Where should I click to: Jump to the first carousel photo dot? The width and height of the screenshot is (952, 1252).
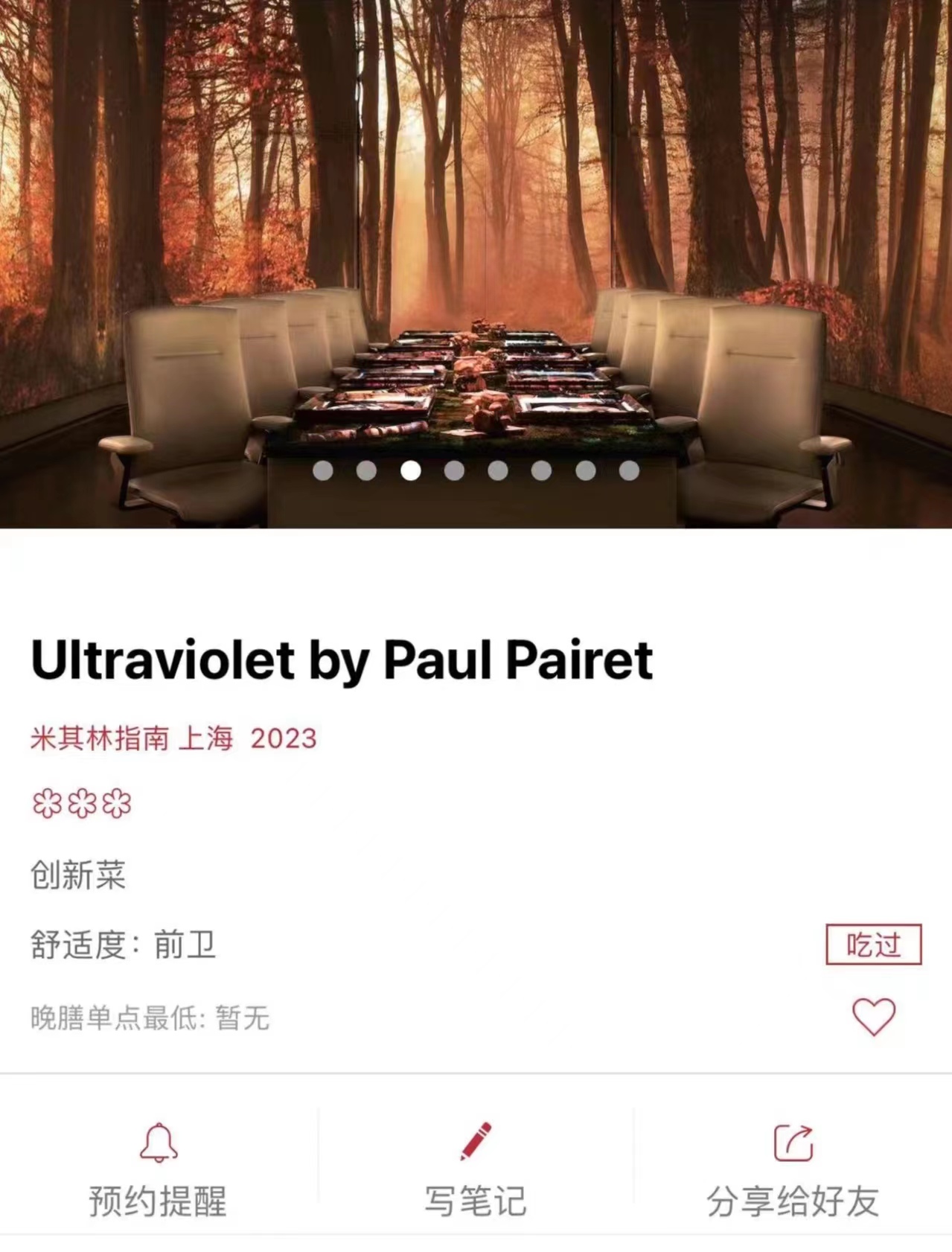pos(323,470)
